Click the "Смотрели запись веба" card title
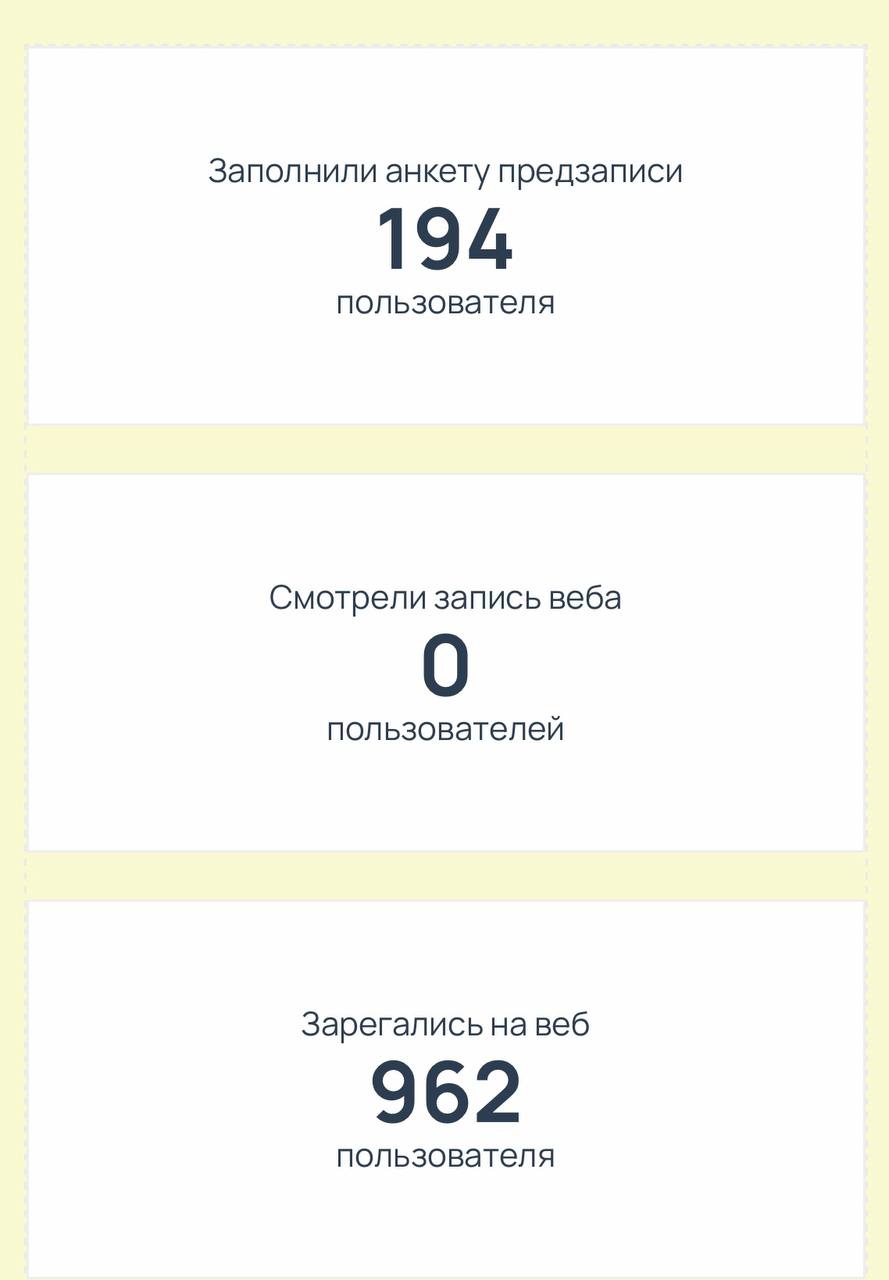Viewport: 889px width, 1280px height. pos(444,598)
